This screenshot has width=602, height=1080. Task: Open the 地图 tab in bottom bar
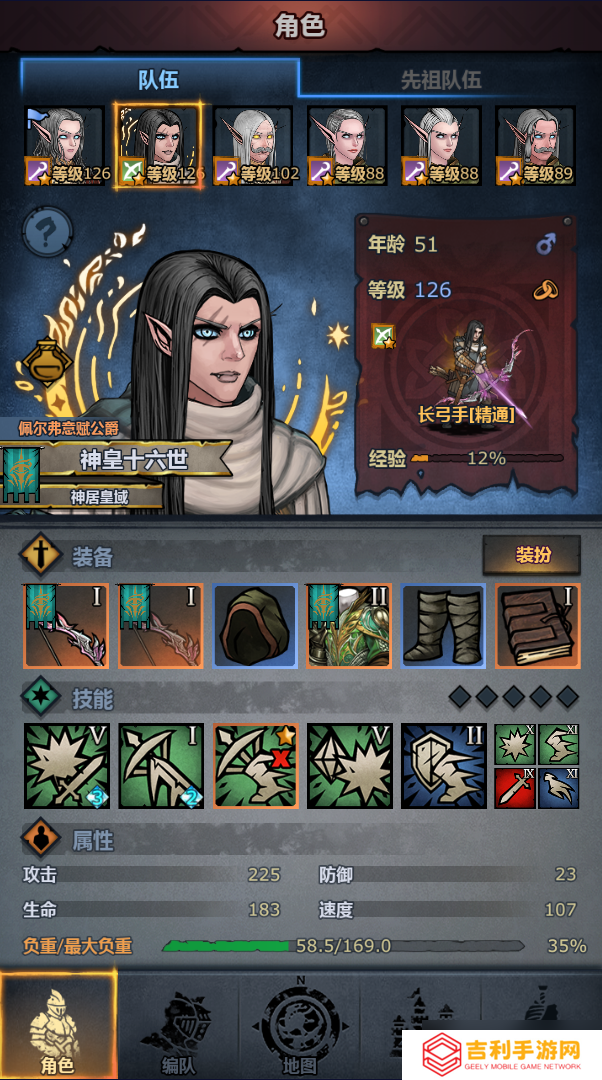tap(300, 1025)
